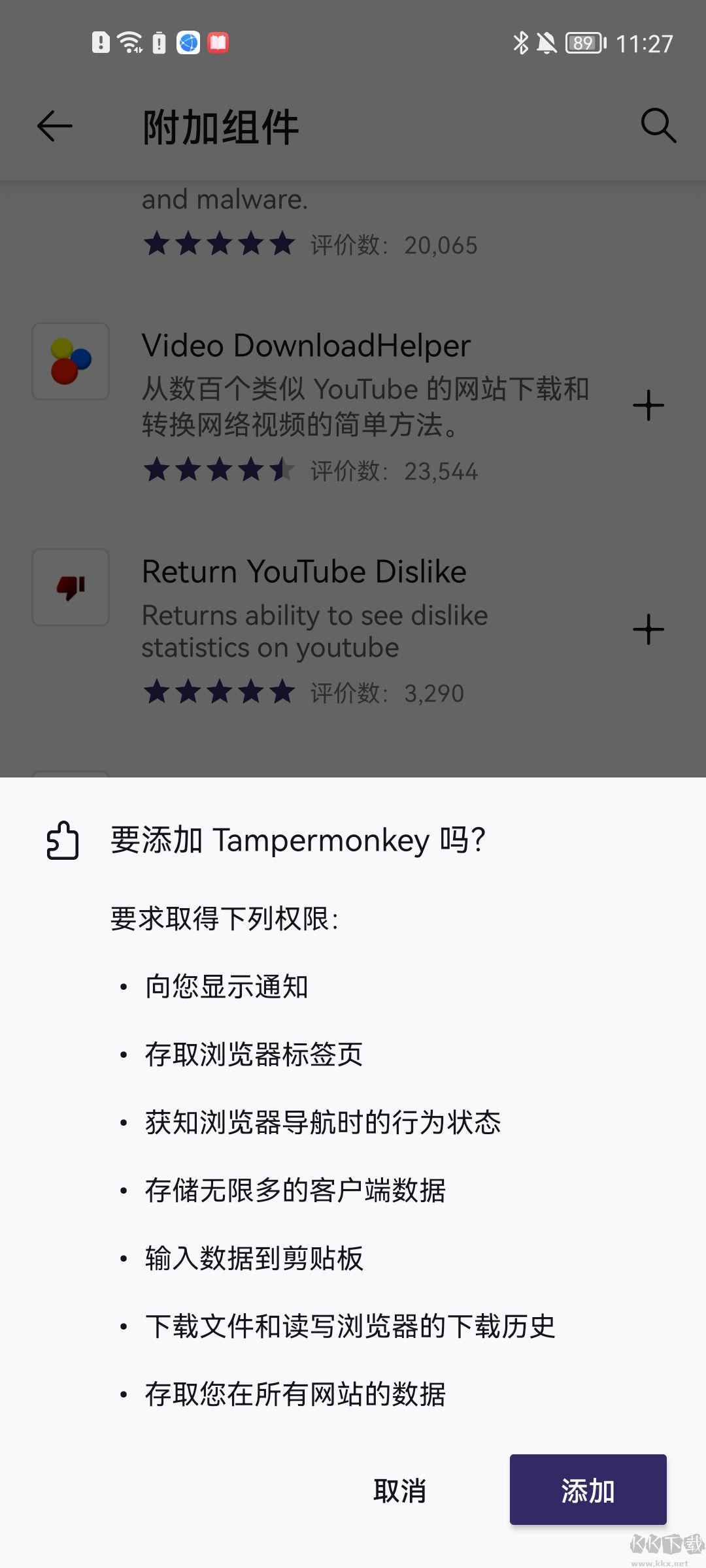Tap the Wi-Fi icon in the status bar

click(128, 42)
